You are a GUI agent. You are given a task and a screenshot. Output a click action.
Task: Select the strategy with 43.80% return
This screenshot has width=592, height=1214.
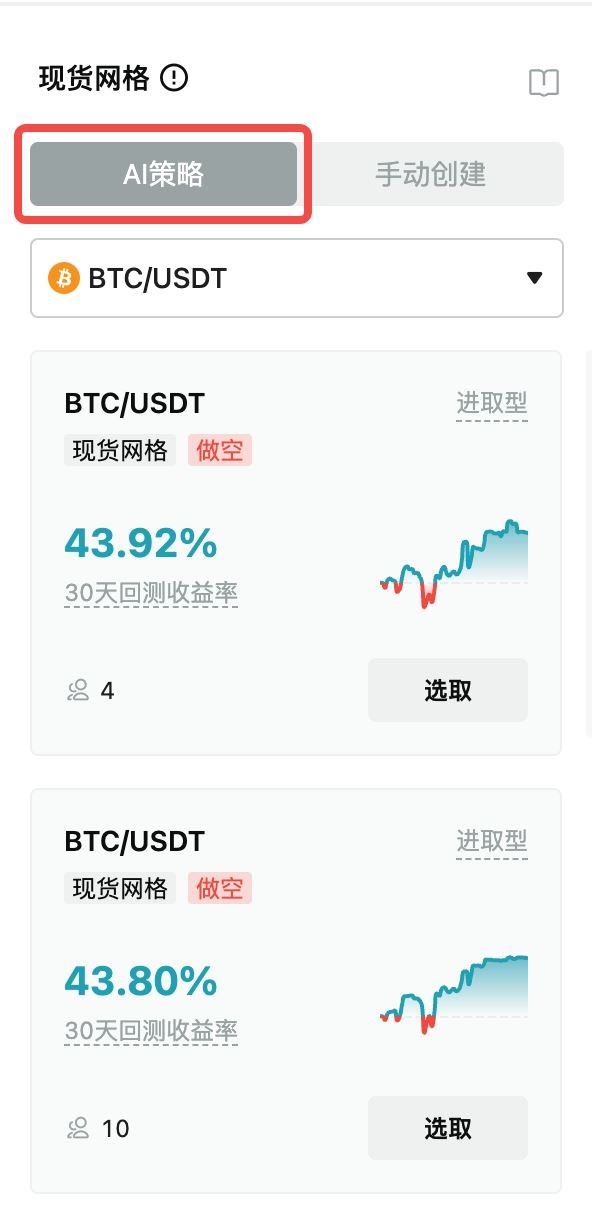(447, 1128)
